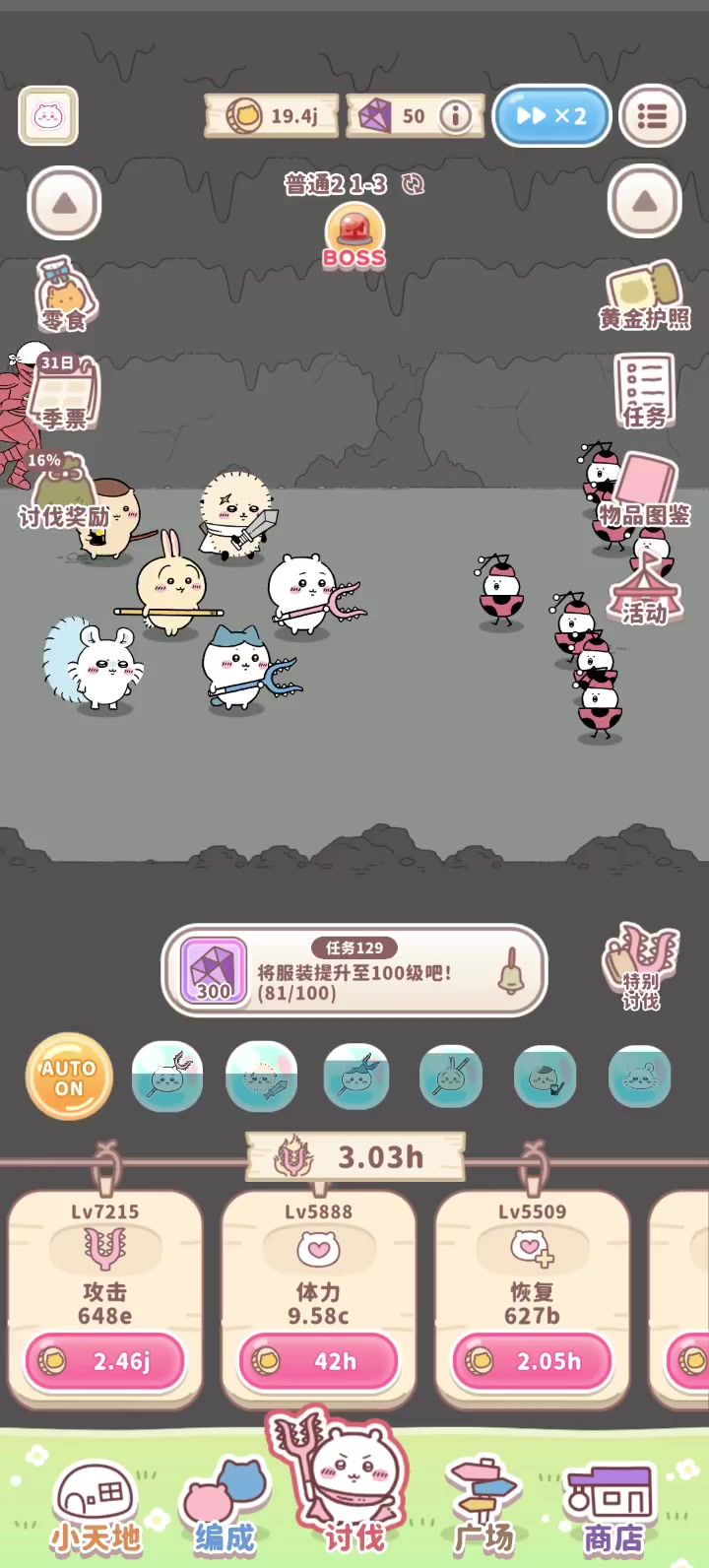Open 特别讨伐 special hunt
Viewport: 709px width, 1568px height.
pos(641,967)
